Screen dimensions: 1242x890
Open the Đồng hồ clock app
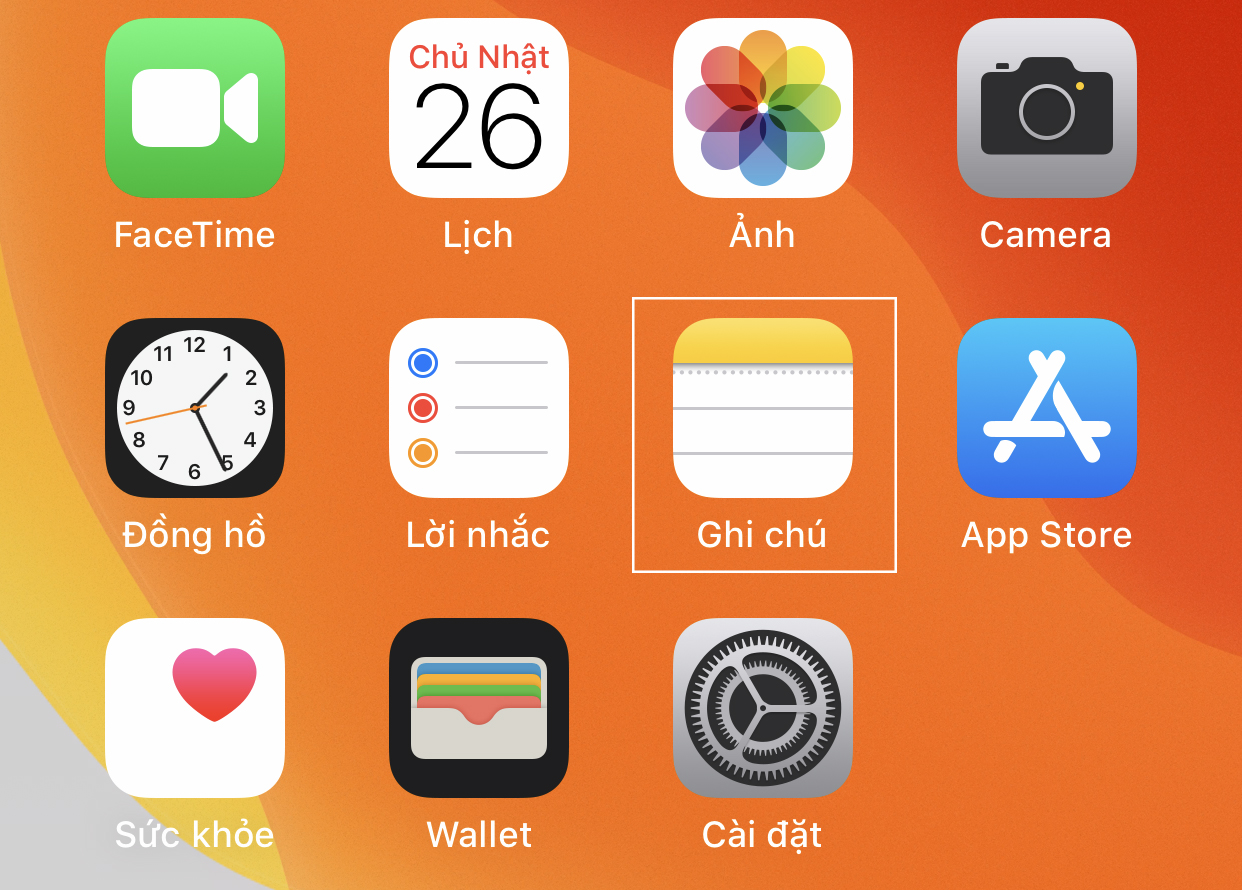195,408
